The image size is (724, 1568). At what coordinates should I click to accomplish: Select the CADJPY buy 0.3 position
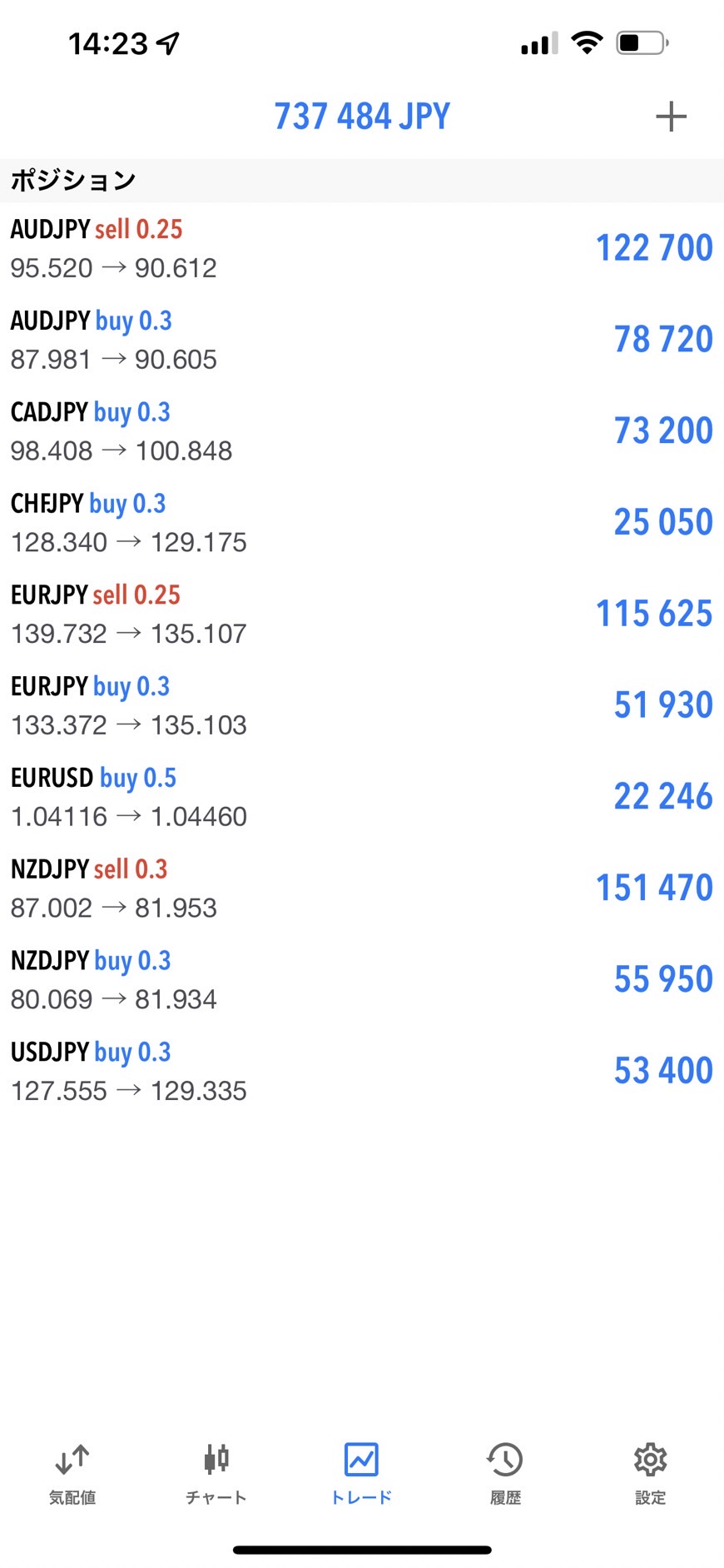pyautogui.click(x=362, y=431)
